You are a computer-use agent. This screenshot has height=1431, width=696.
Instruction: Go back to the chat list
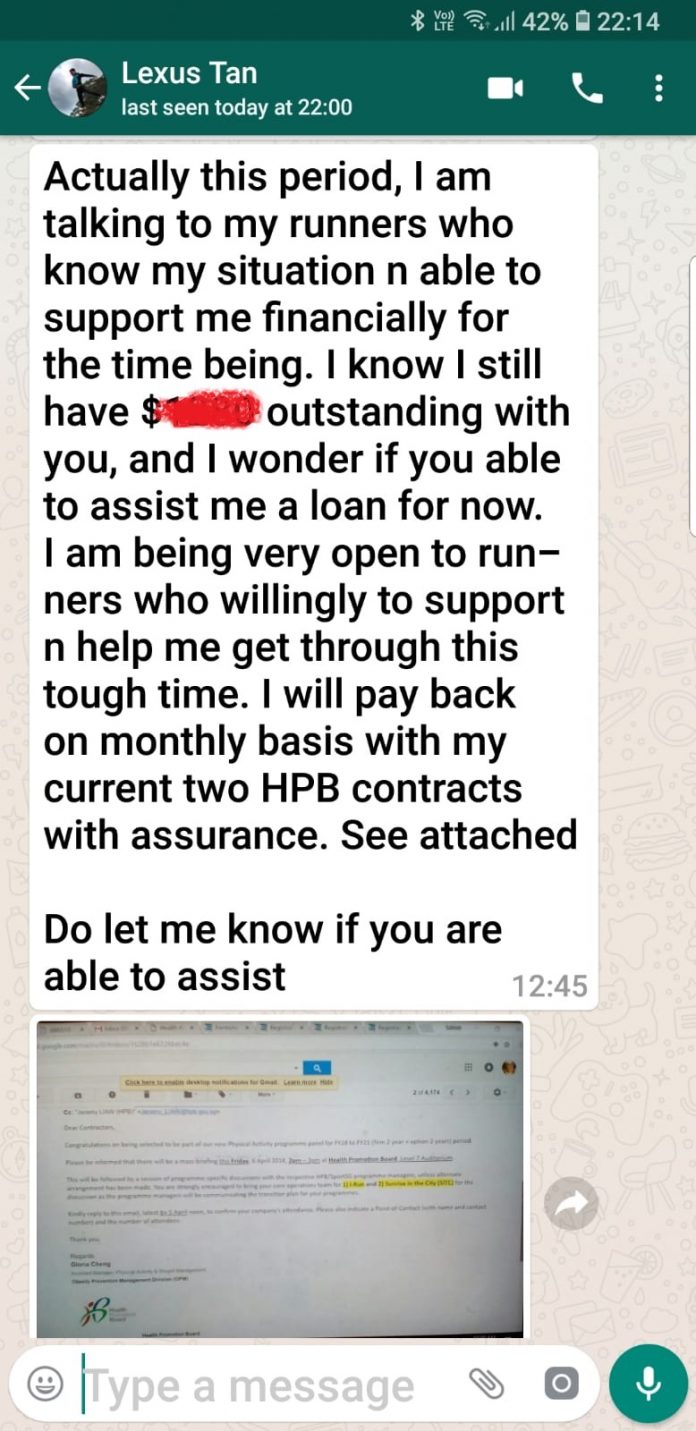[x=27, y=88]
